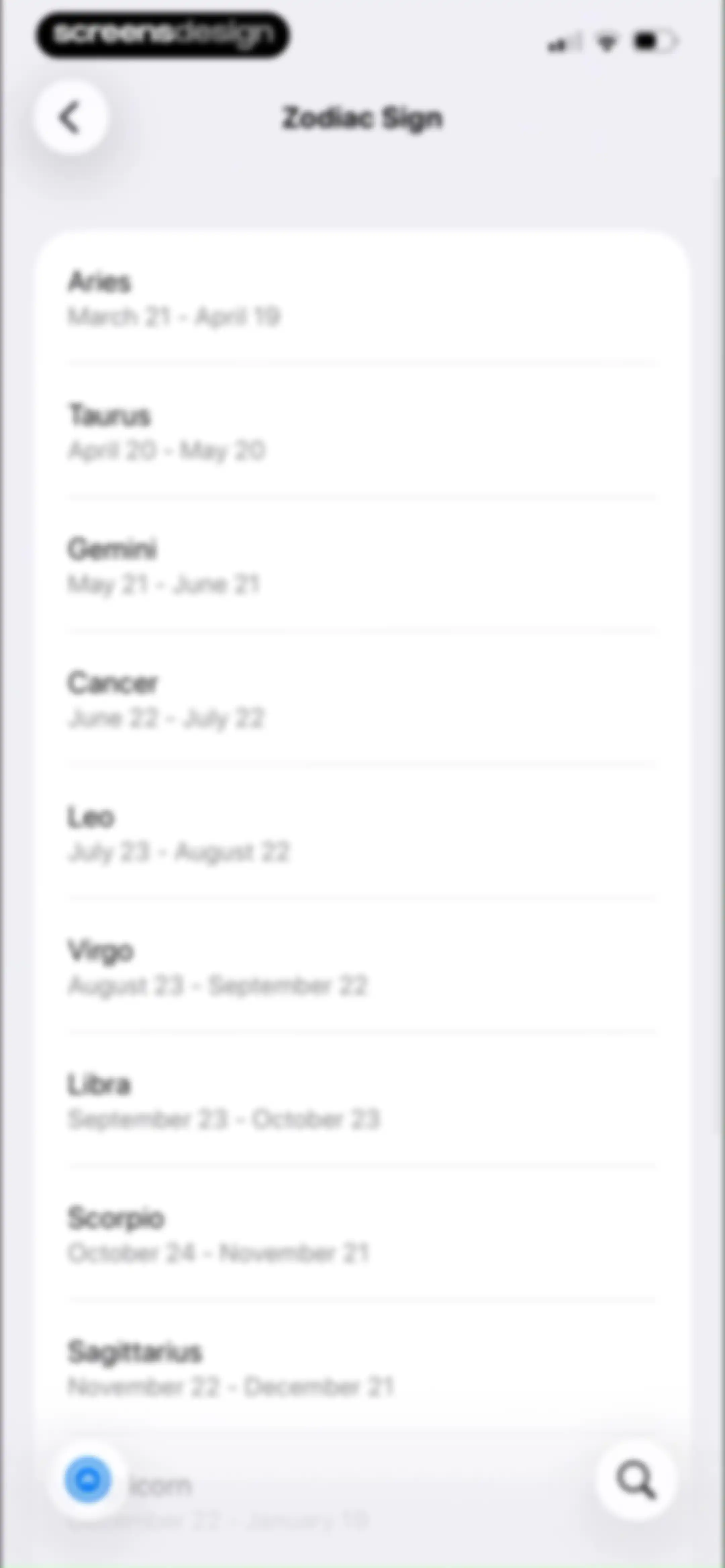
Task: Go back from Zodiac Sign screen
Action: 71,118
